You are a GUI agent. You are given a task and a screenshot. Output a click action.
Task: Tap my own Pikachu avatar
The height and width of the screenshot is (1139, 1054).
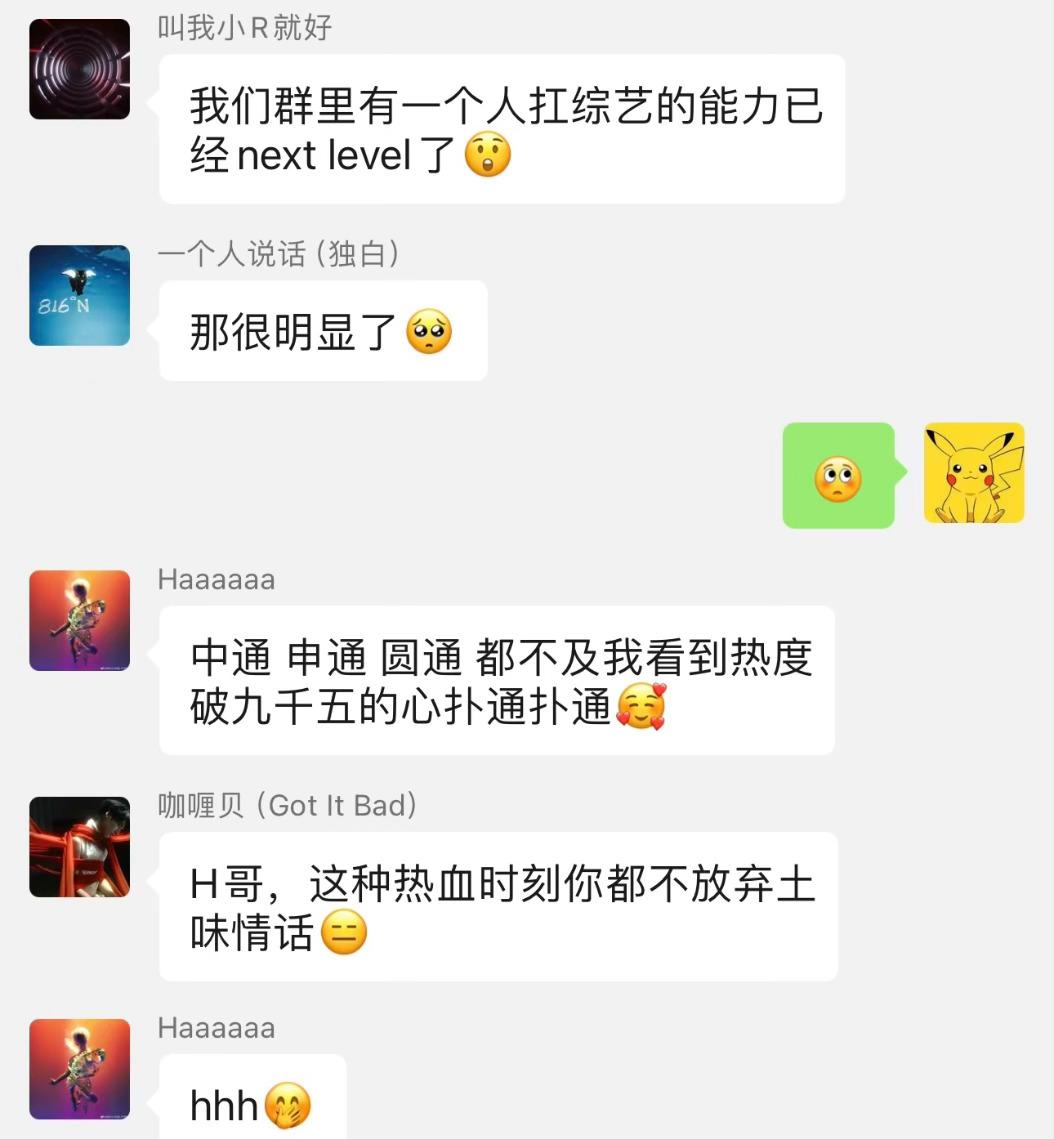(974, 473)
